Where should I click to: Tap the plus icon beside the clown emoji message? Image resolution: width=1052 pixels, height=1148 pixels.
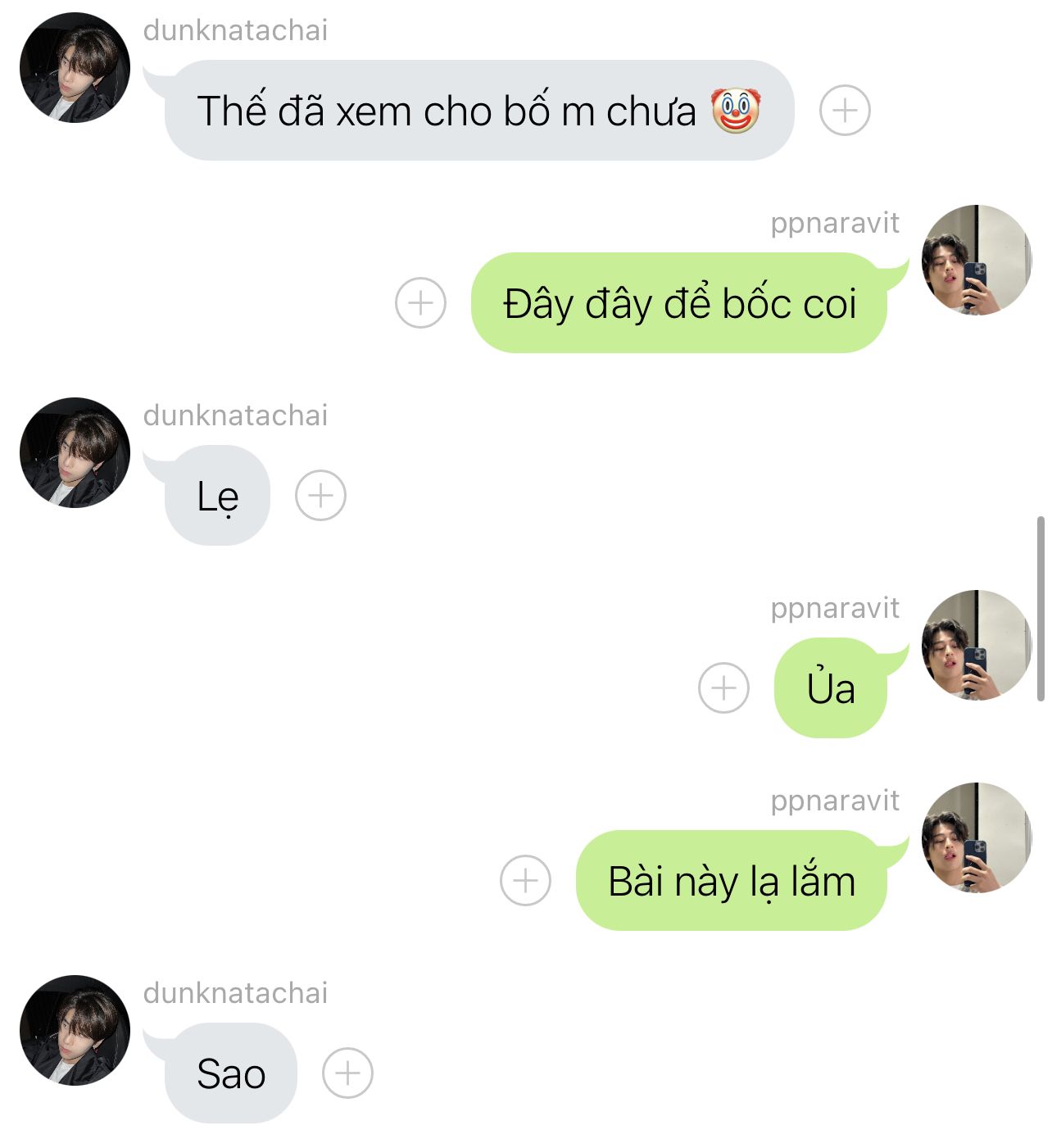click(x=845, y=110)
